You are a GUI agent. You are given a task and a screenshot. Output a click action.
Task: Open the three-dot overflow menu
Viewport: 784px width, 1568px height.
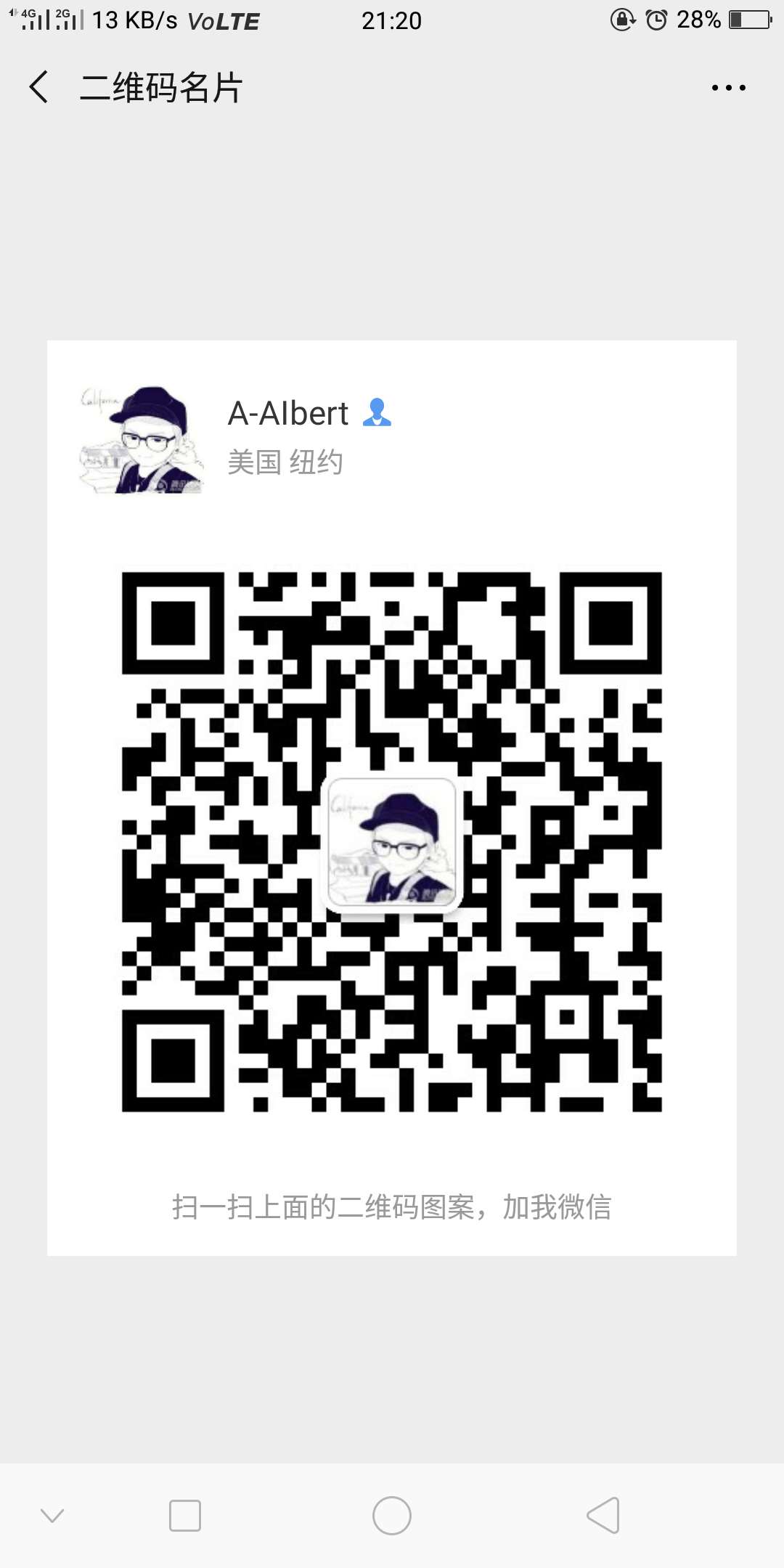[728, 88]
